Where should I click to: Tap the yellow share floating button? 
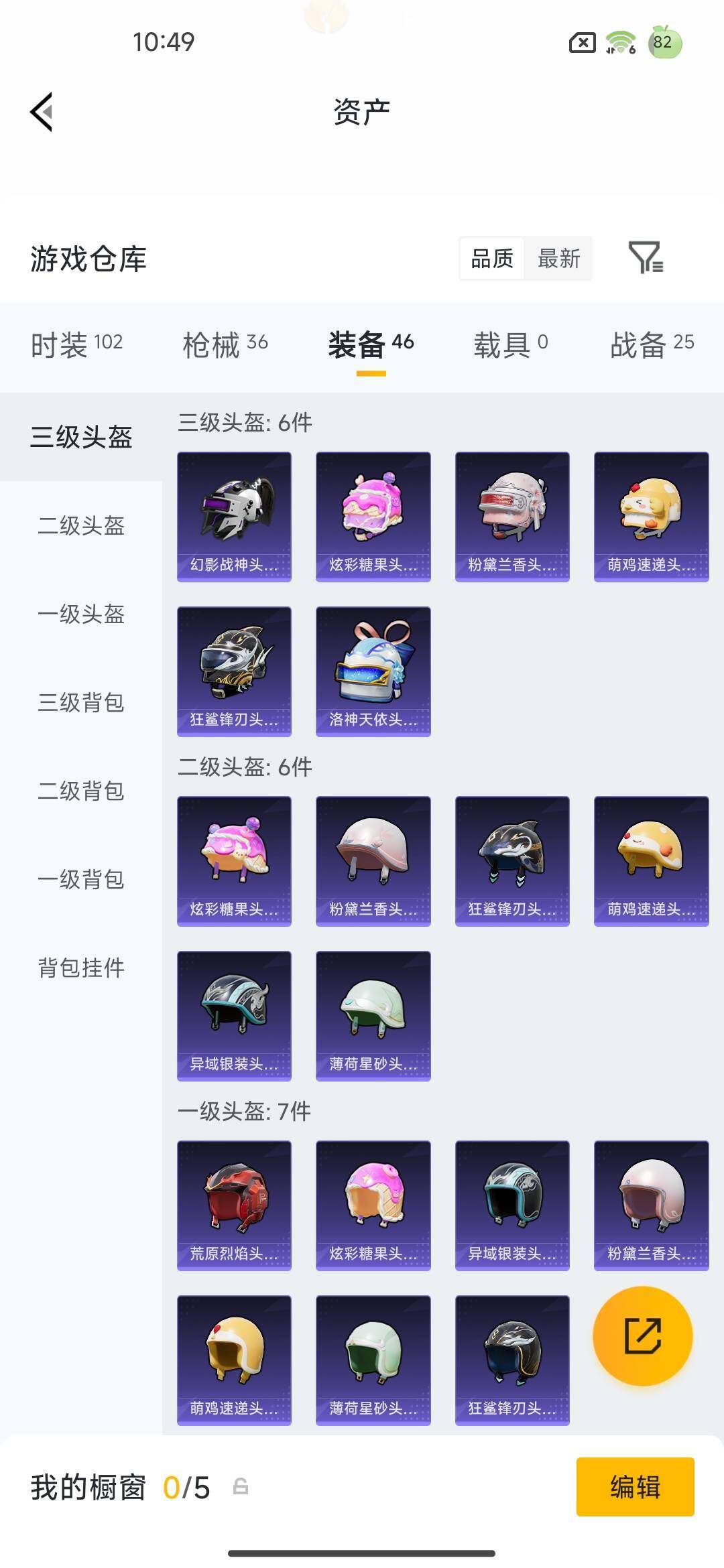pos(643,1335)
